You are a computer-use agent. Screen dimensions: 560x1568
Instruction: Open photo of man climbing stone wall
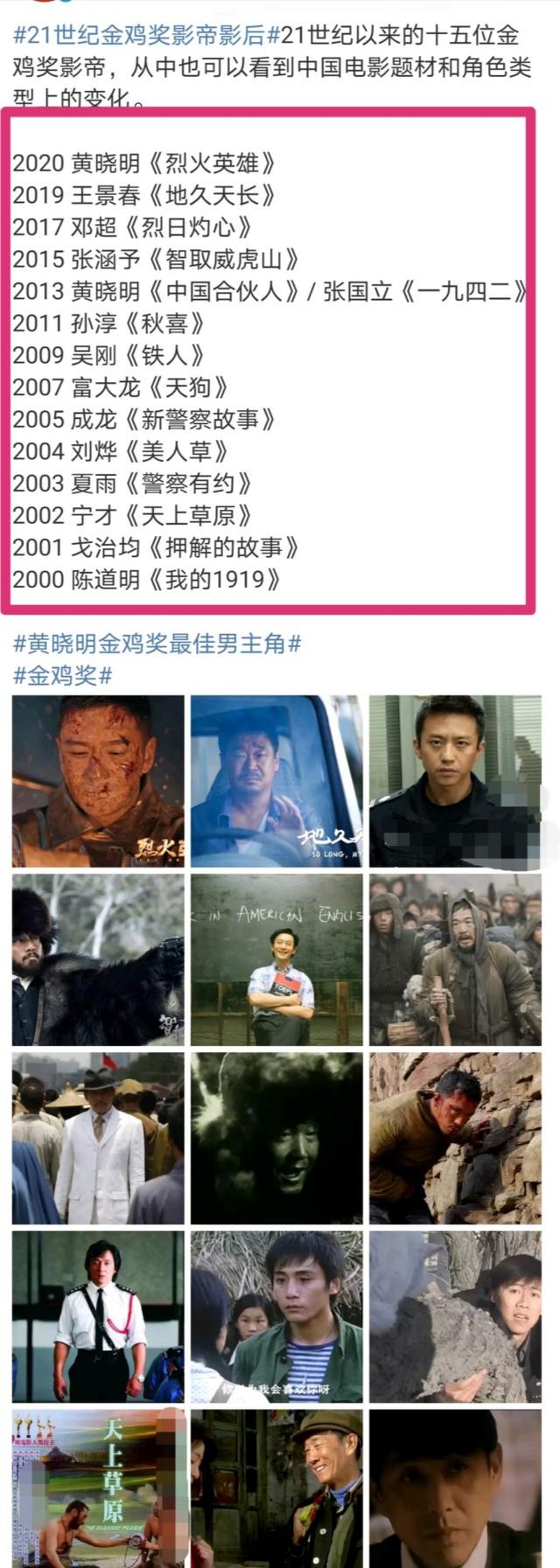[x=455, y=1138]
